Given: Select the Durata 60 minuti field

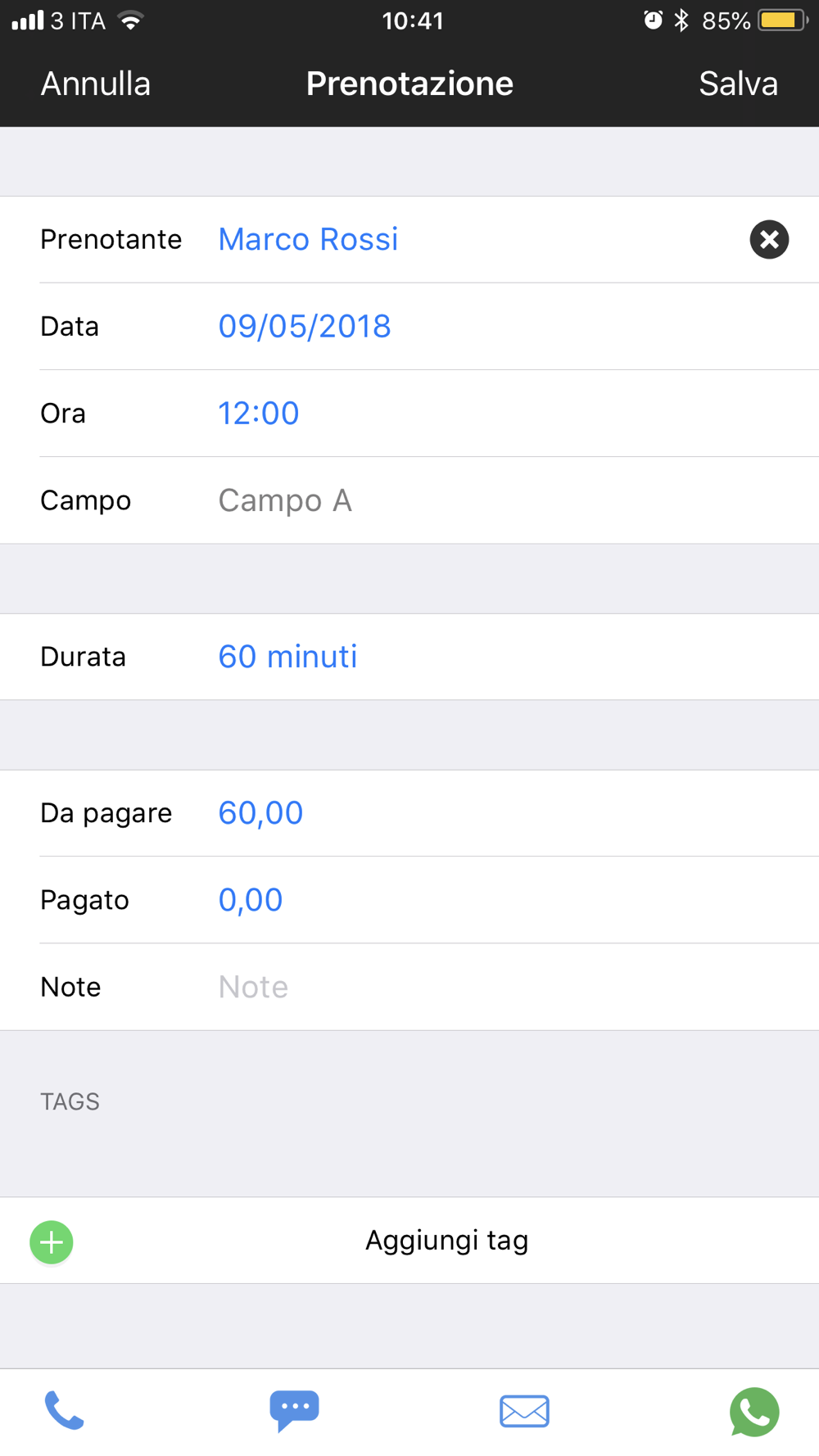Looking at the screenshot, I should (409, 657).
